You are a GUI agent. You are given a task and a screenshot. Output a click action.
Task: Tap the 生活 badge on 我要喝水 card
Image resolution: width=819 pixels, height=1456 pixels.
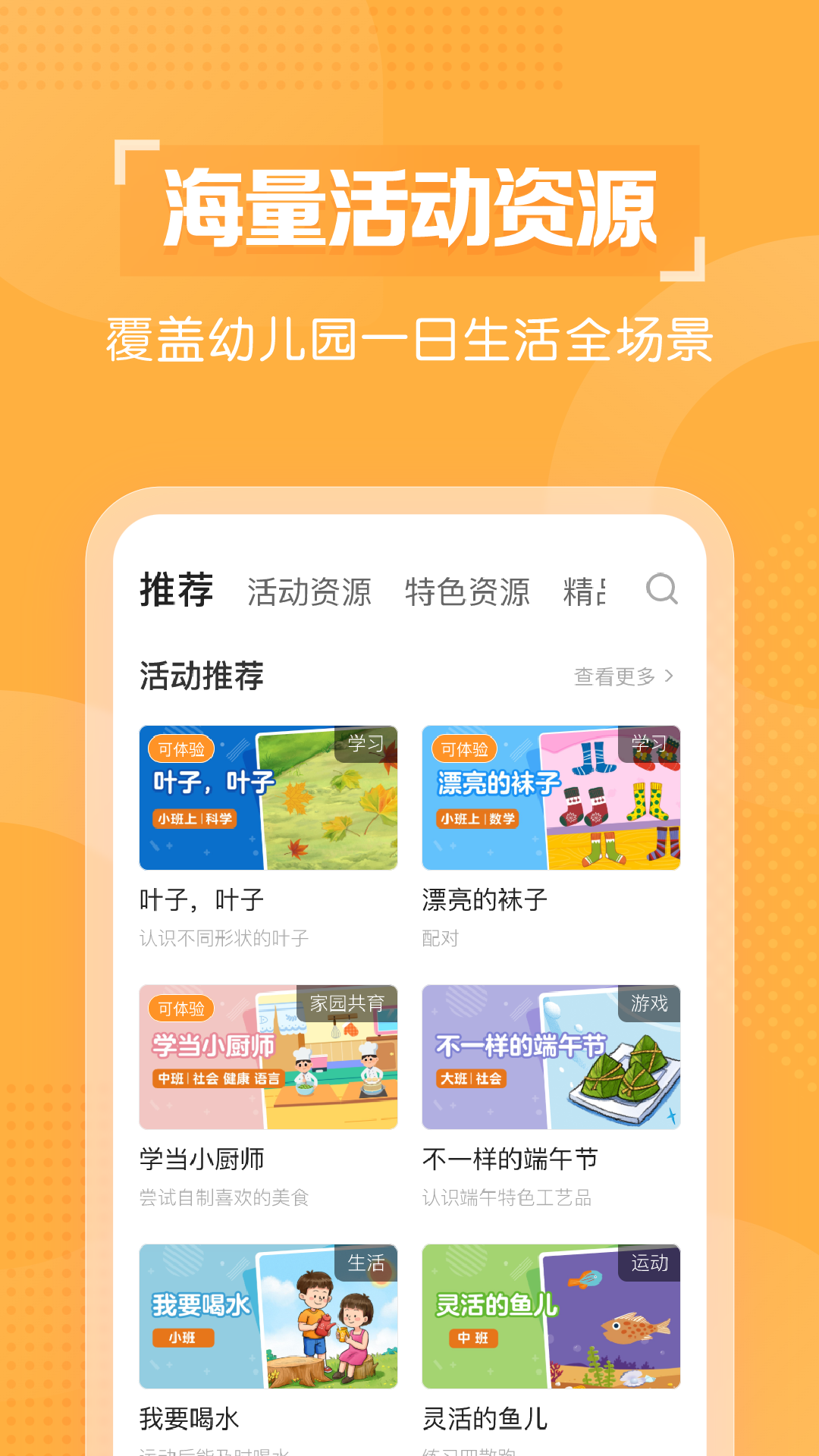click(366, 1261)
